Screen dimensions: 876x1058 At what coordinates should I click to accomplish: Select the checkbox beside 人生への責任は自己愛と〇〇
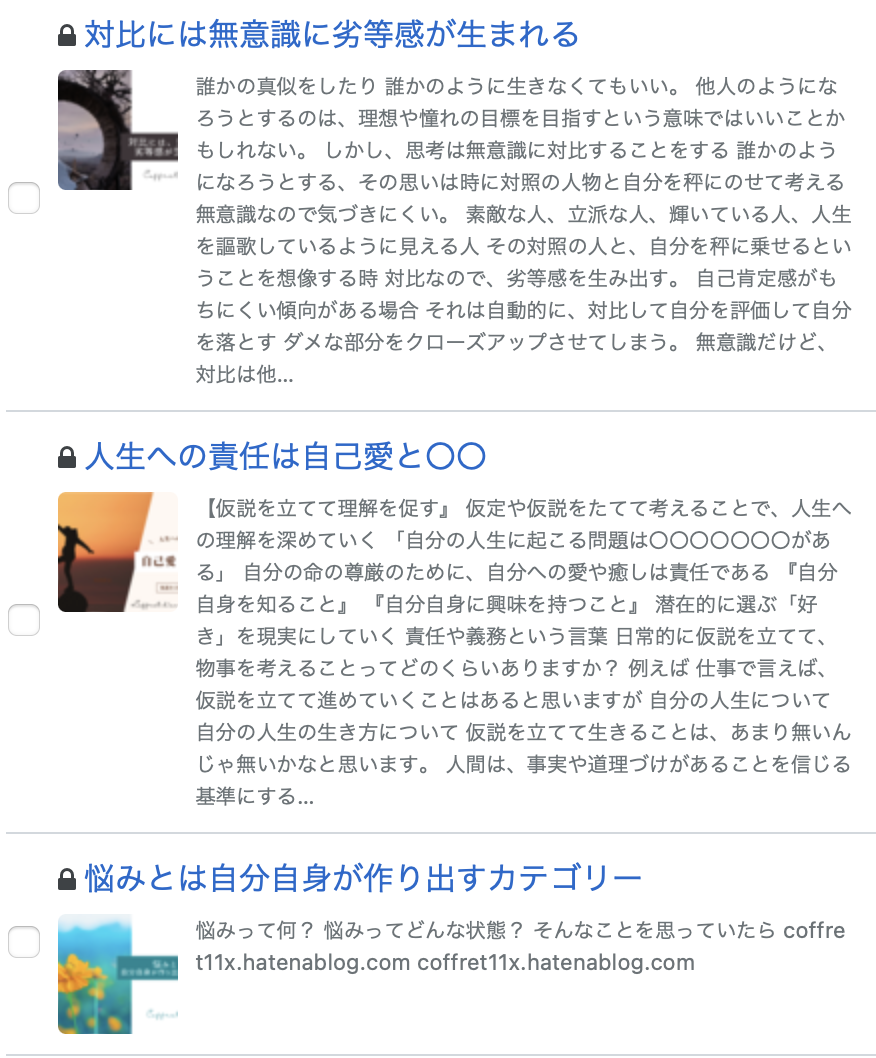[x=24, y=619]
